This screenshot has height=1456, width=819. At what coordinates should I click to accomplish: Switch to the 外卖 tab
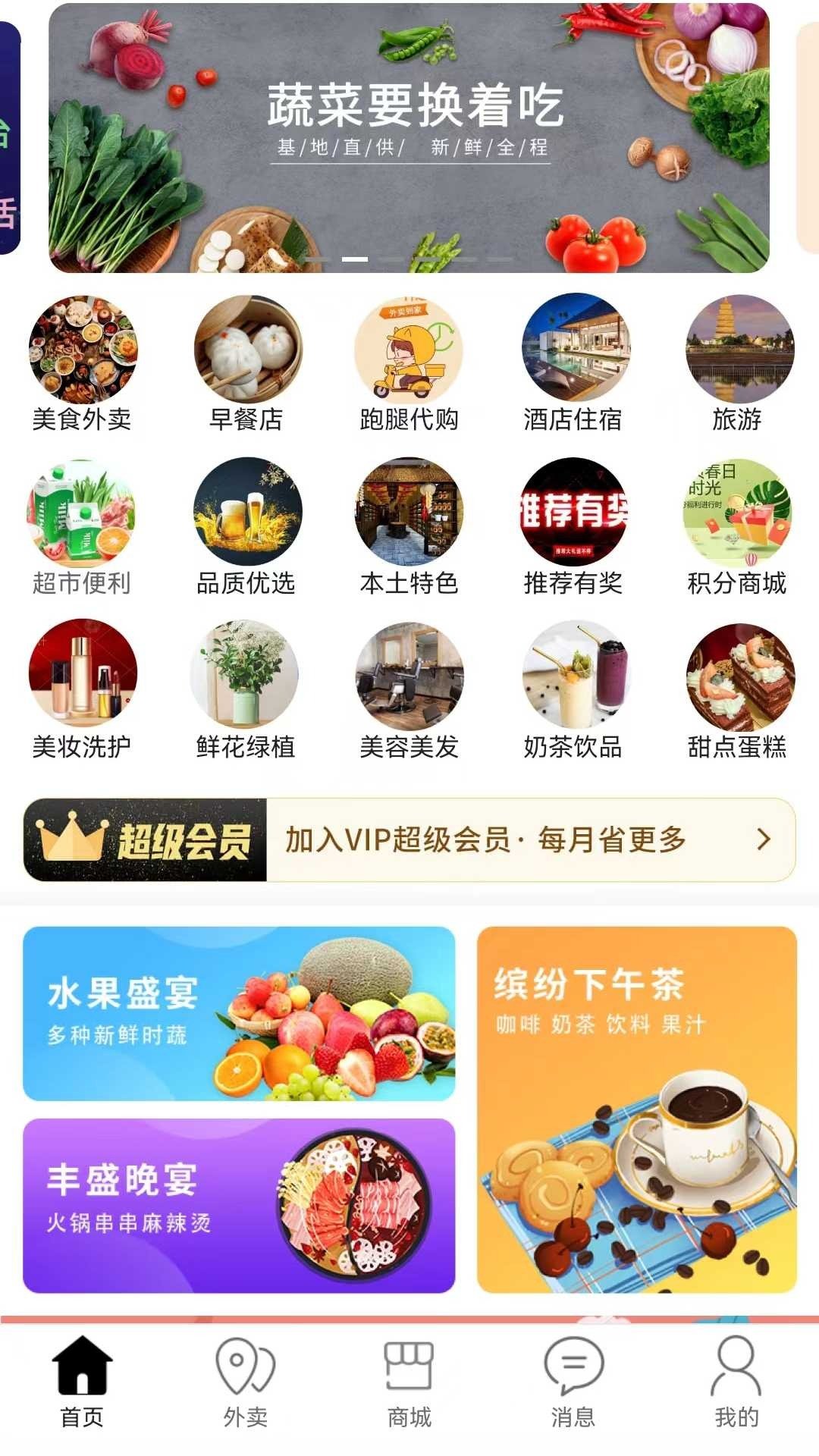tap(246, 1382)
